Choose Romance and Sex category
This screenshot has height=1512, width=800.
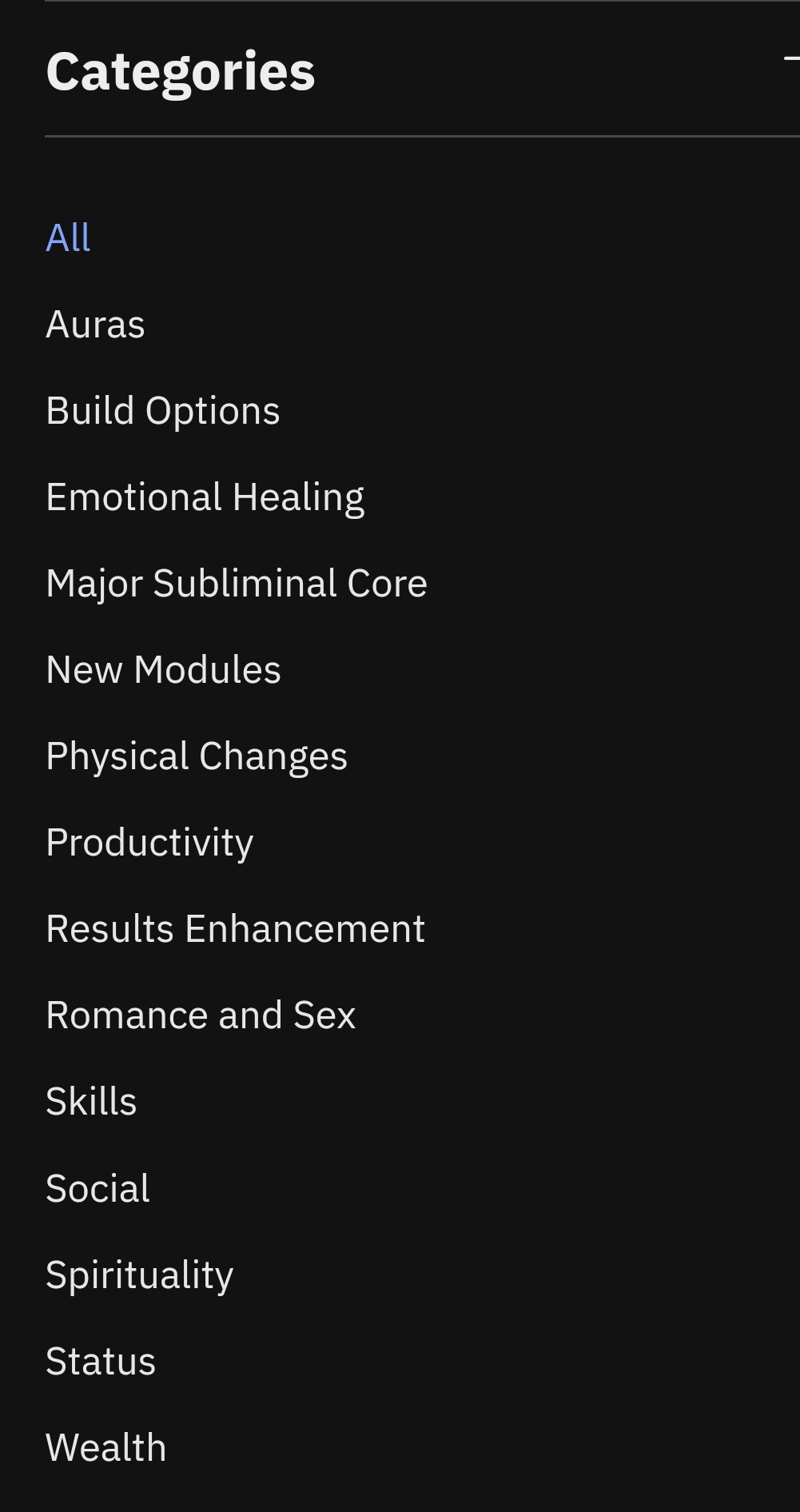[201, 1015]
